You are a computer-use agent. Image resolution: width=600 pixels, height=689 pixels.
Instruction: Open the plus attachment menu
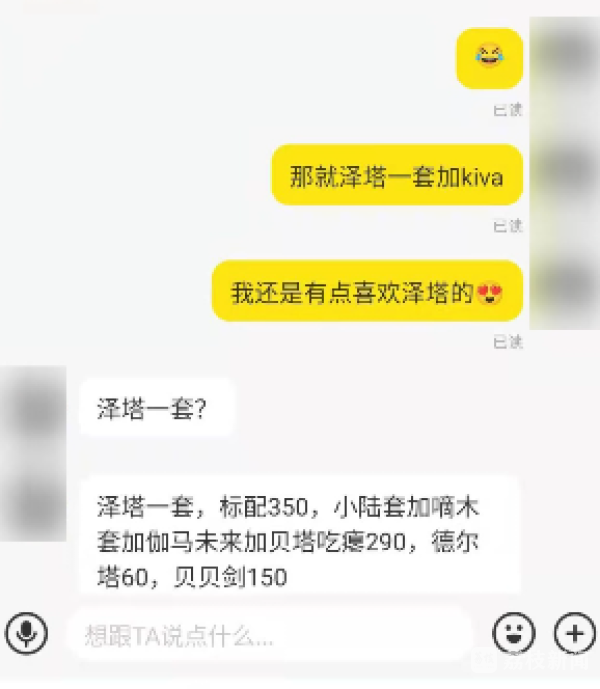coord(573,633)
